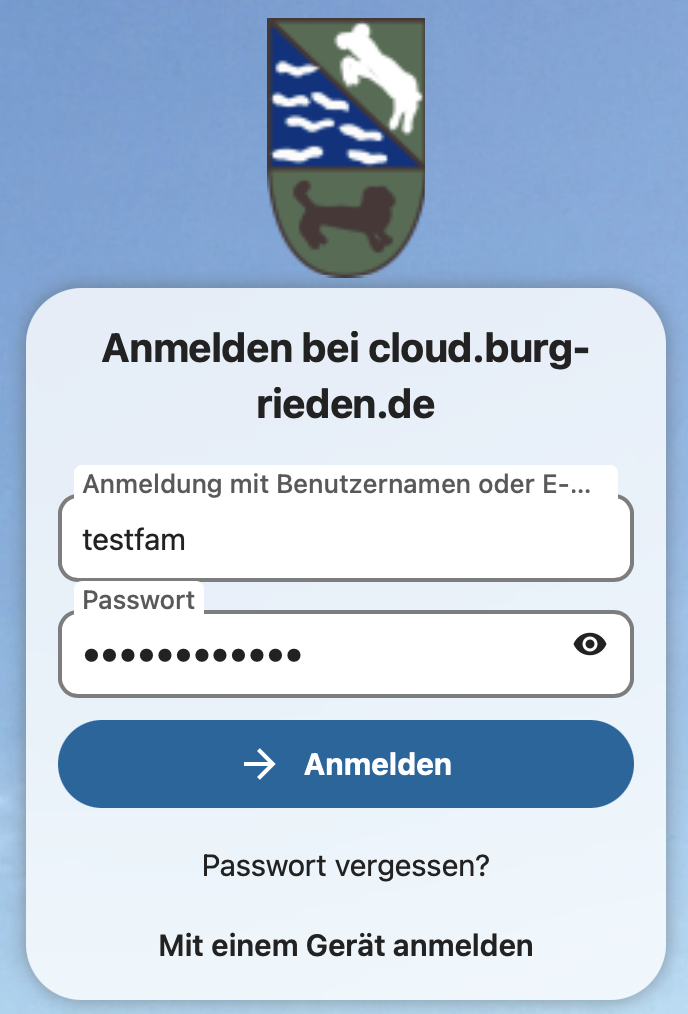Image resolution: width=688 pixels, height=1014 pixels.
Task: Choose Mit einem Gerät anmelden
Action: click(x=346, y=945)
